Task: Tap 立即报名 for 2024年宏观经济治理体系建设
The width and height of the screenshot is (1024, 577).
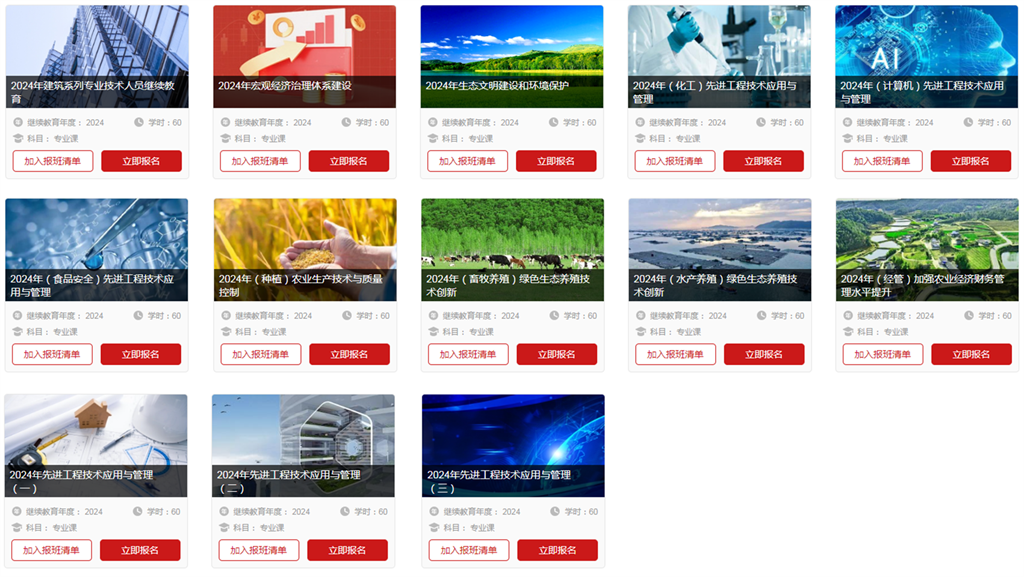Action: tap(348, 161)
